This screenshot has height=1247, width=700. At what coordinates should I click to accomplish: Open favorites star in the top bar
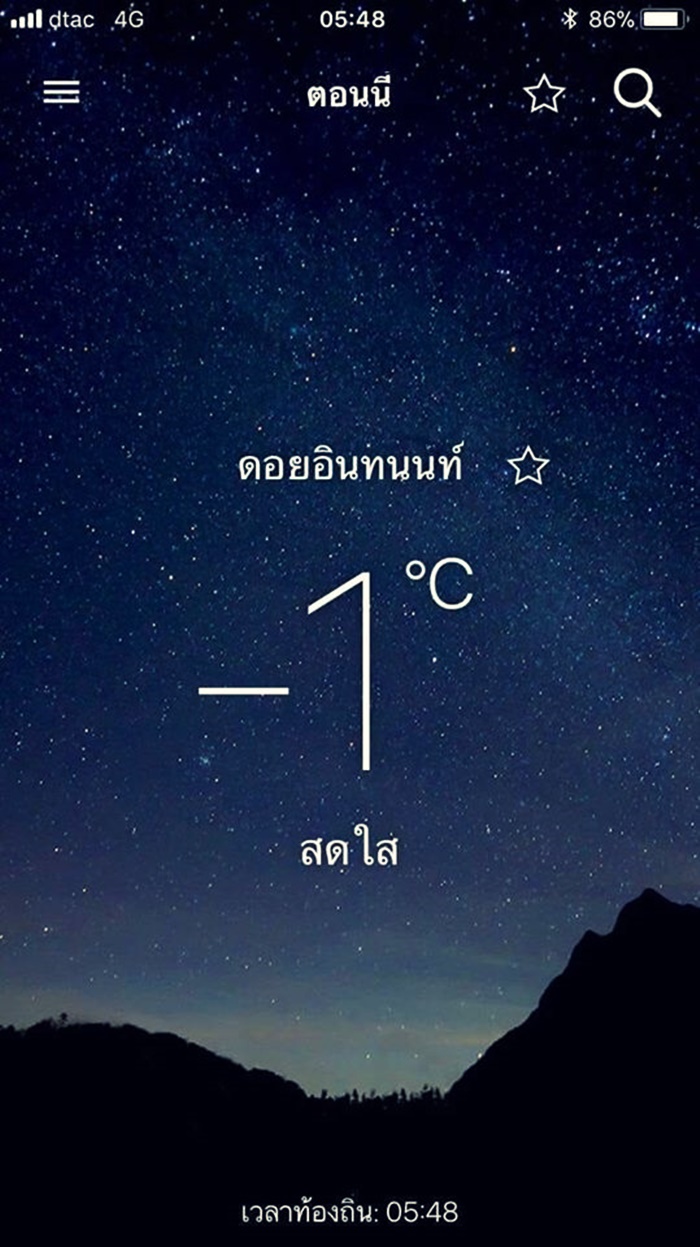click(544, 94)
